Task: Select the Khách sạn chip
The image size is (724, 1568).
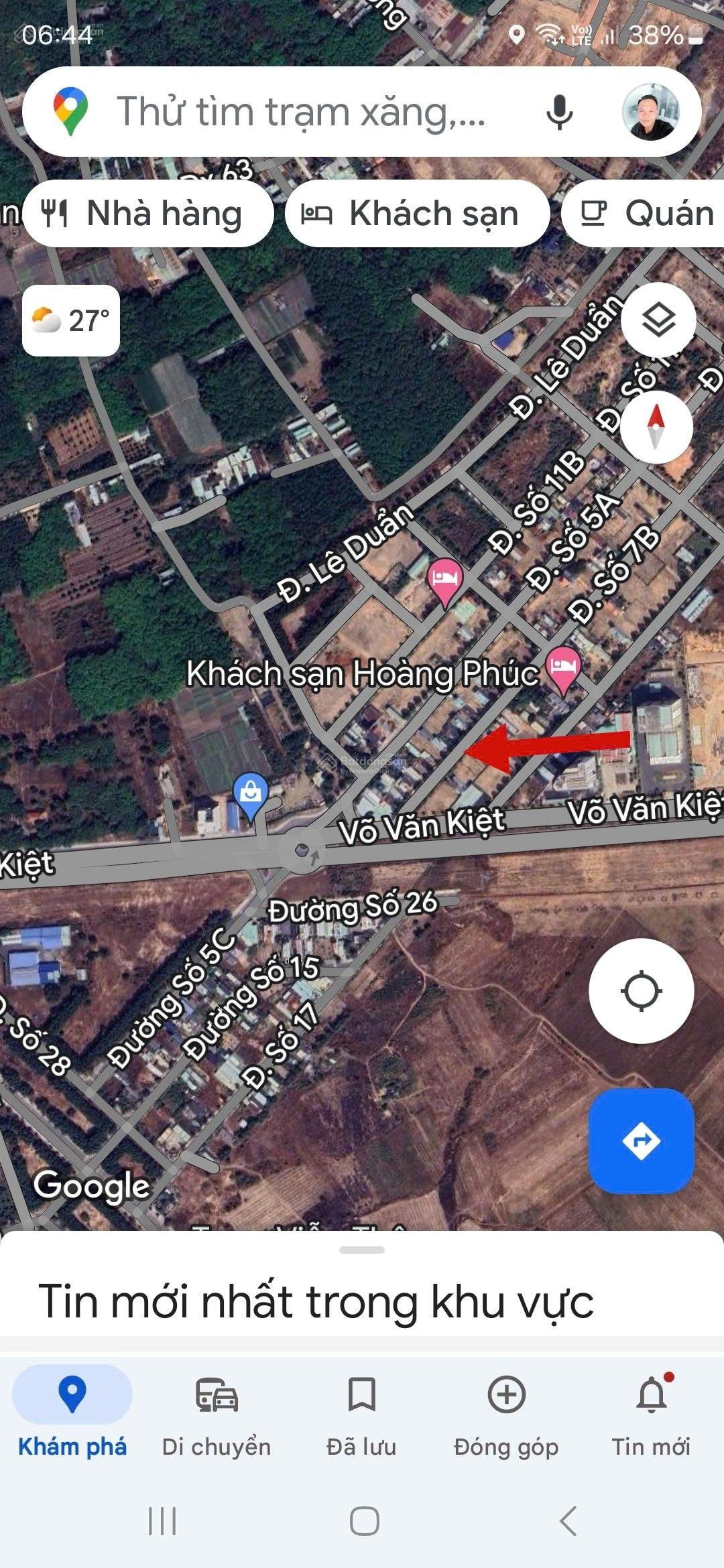Action: 417,214
